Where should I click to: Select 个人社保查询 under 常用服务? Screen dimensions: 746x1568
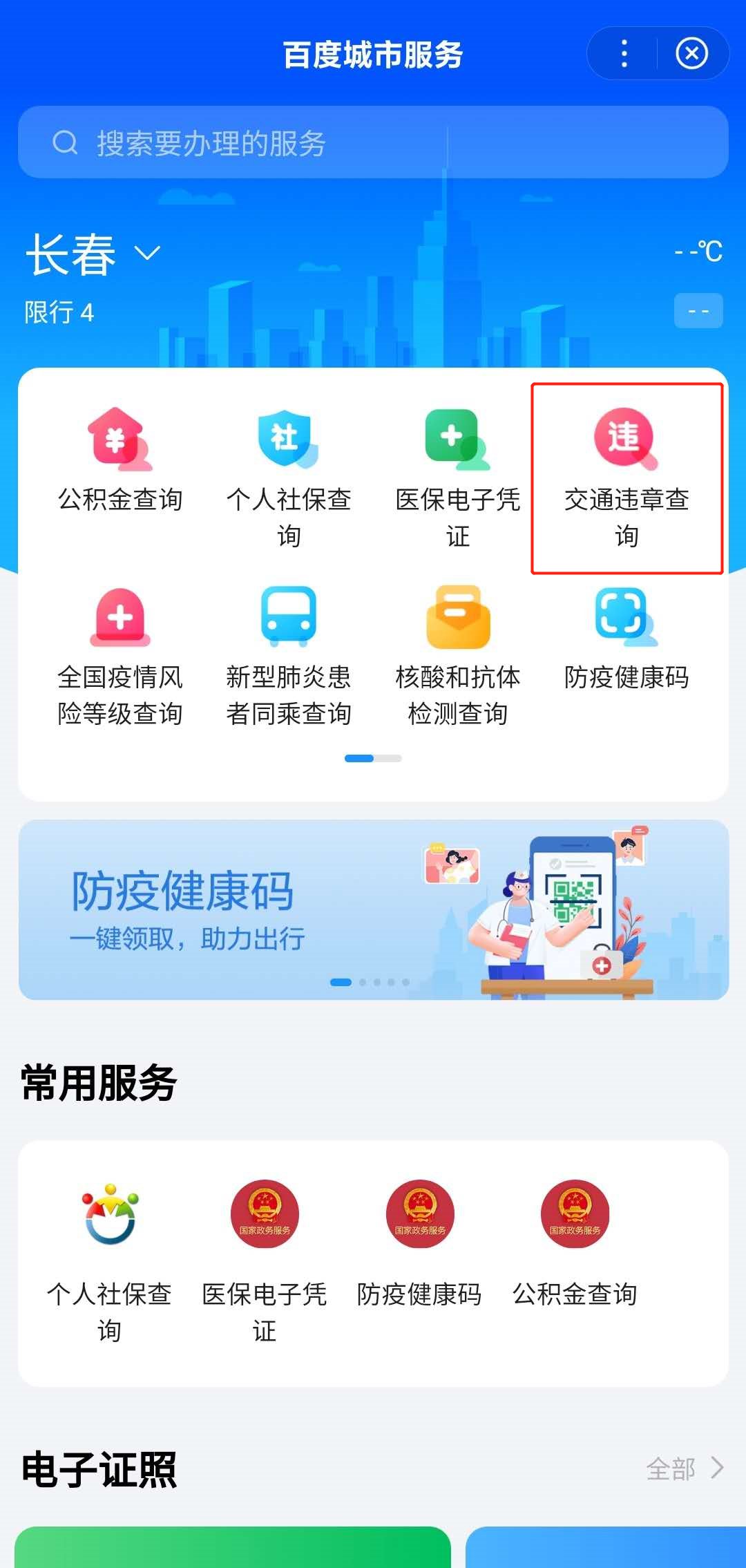110,1258
